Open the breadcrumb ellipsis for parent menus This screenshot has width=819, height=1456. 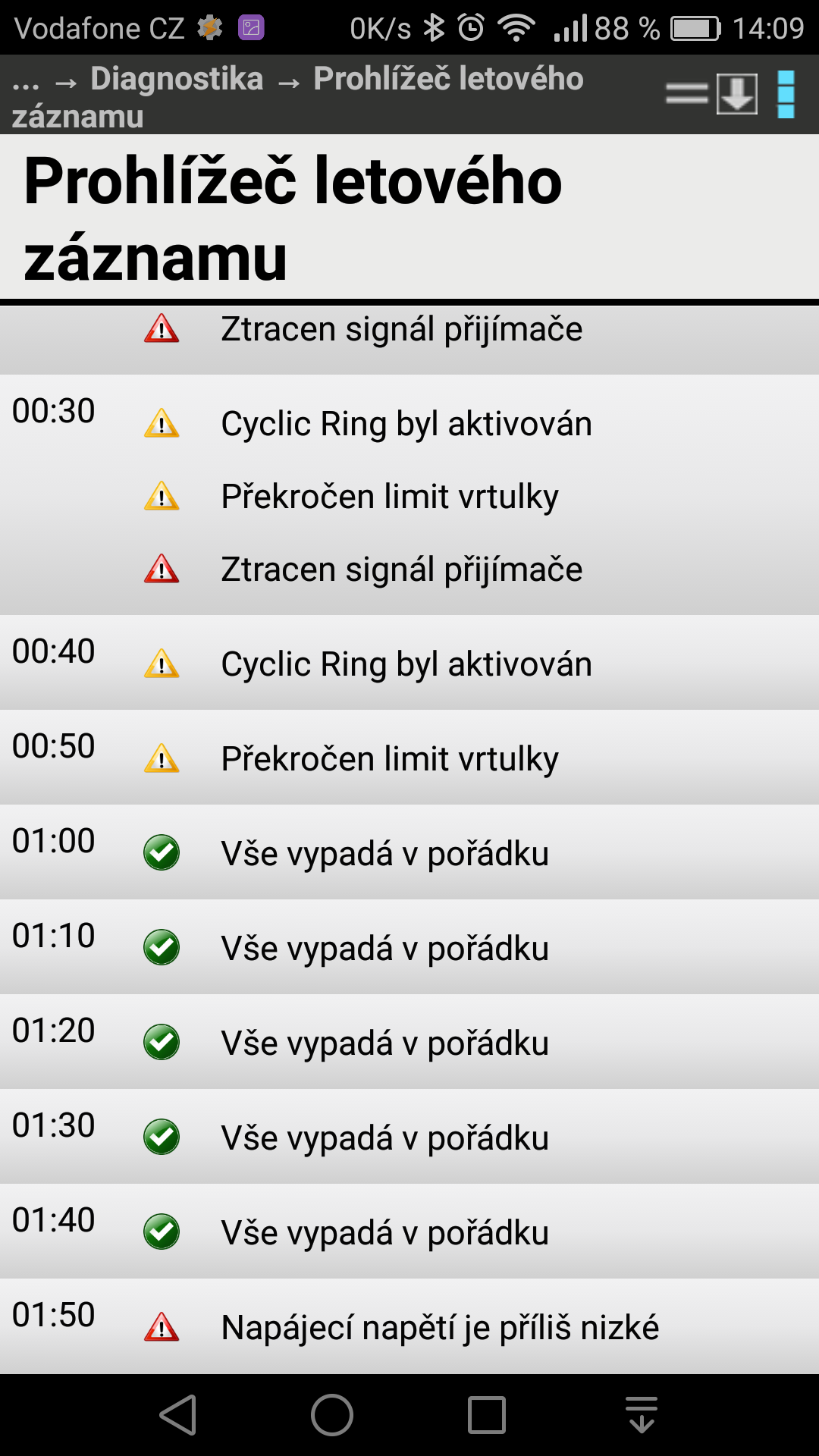(26, 82)
